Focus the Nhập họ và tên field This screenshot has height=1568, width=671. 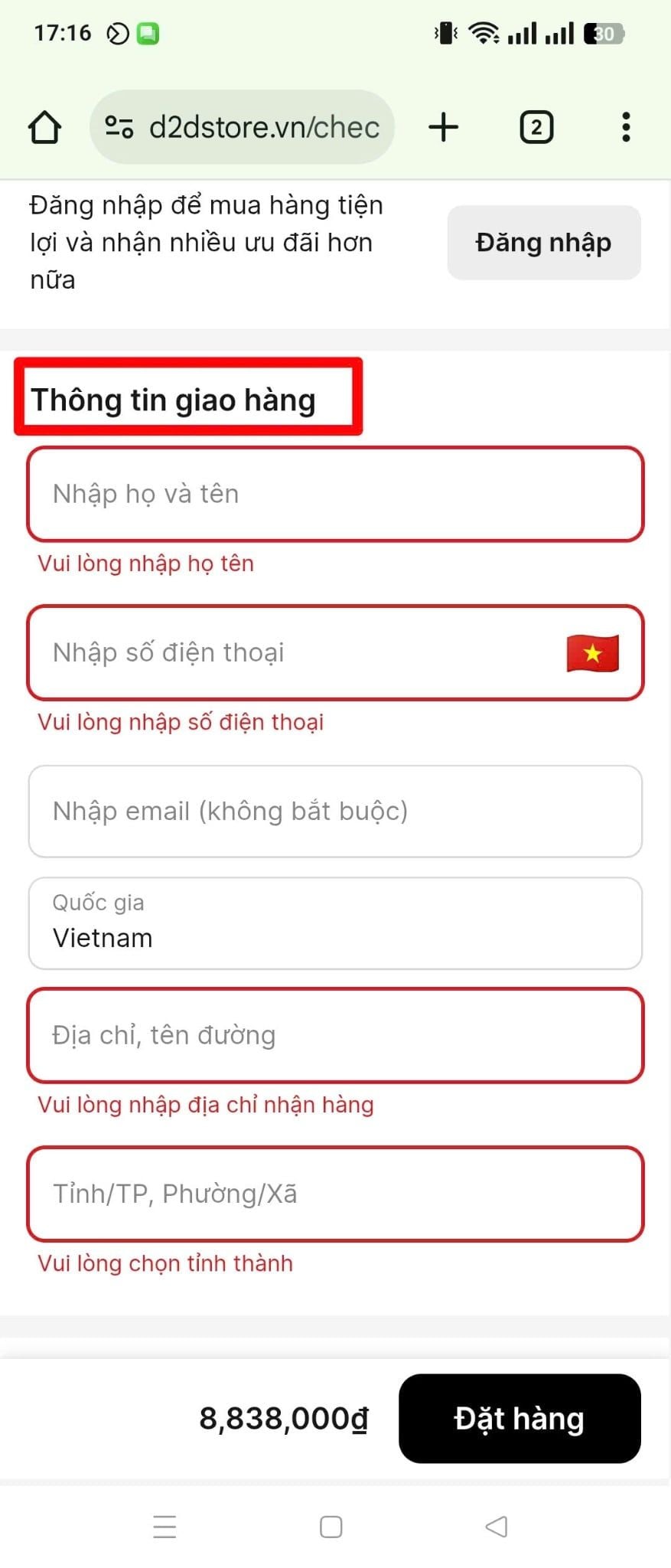[335, 495]
